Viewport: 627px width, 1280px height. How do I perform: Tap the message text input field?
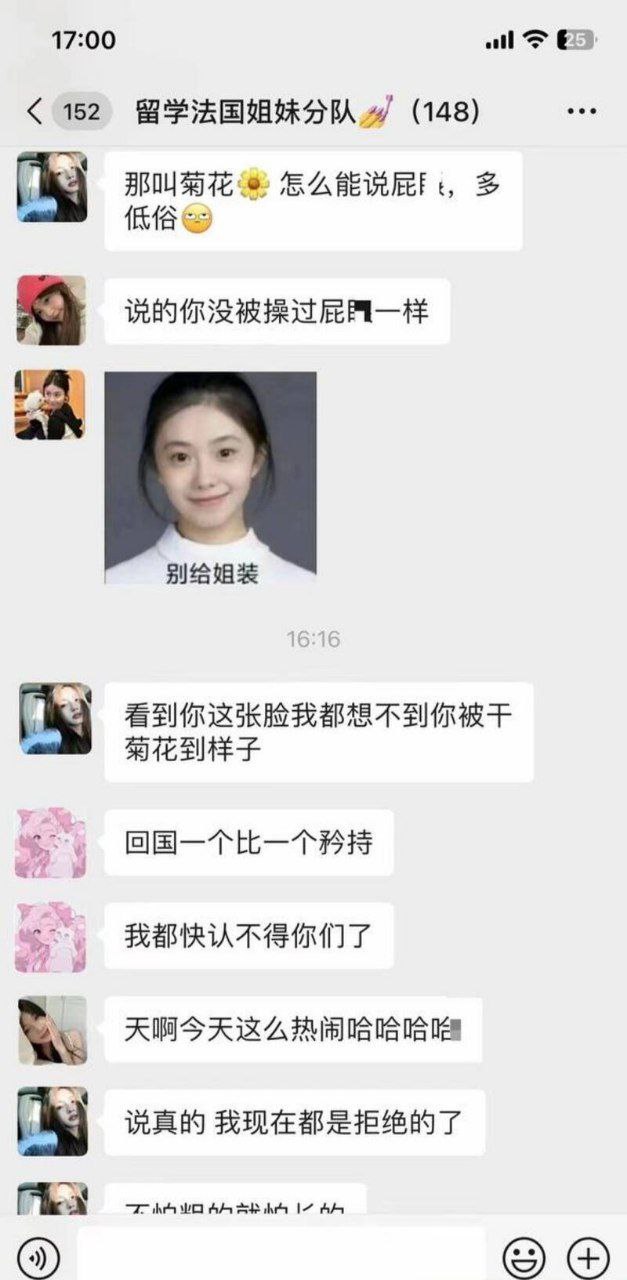[x=282, y=1255]
